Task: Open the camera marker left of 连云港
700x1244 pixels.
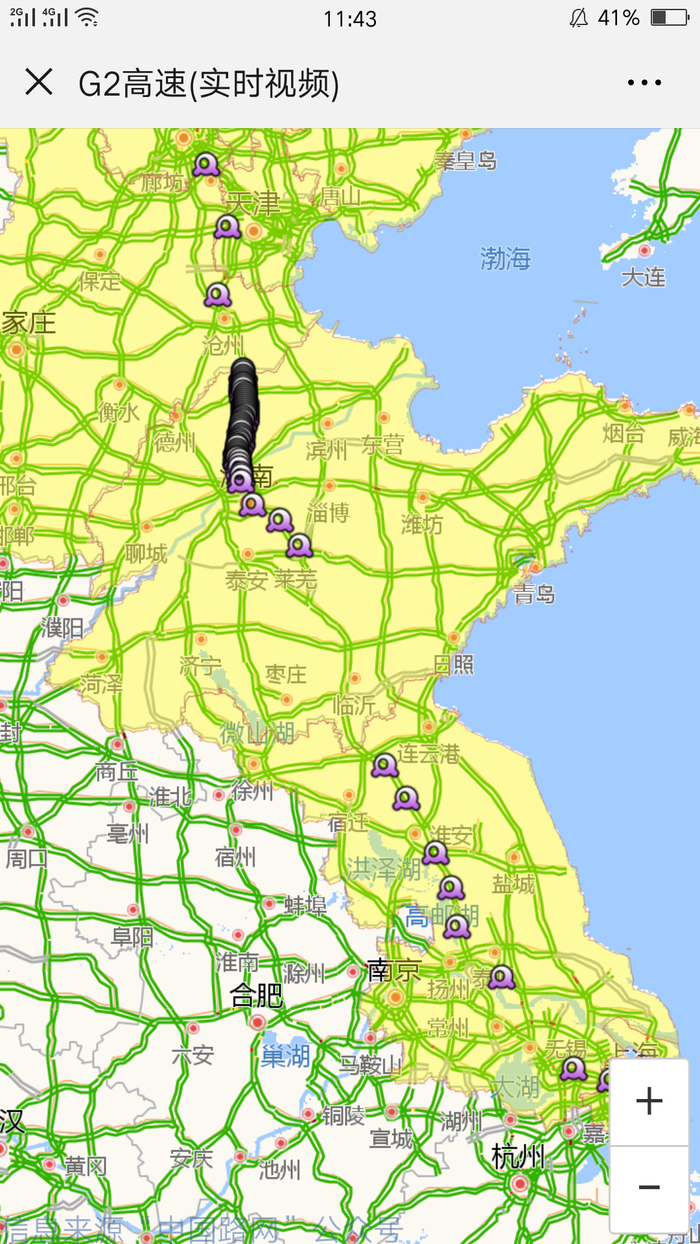Action: tap(385, 767)
